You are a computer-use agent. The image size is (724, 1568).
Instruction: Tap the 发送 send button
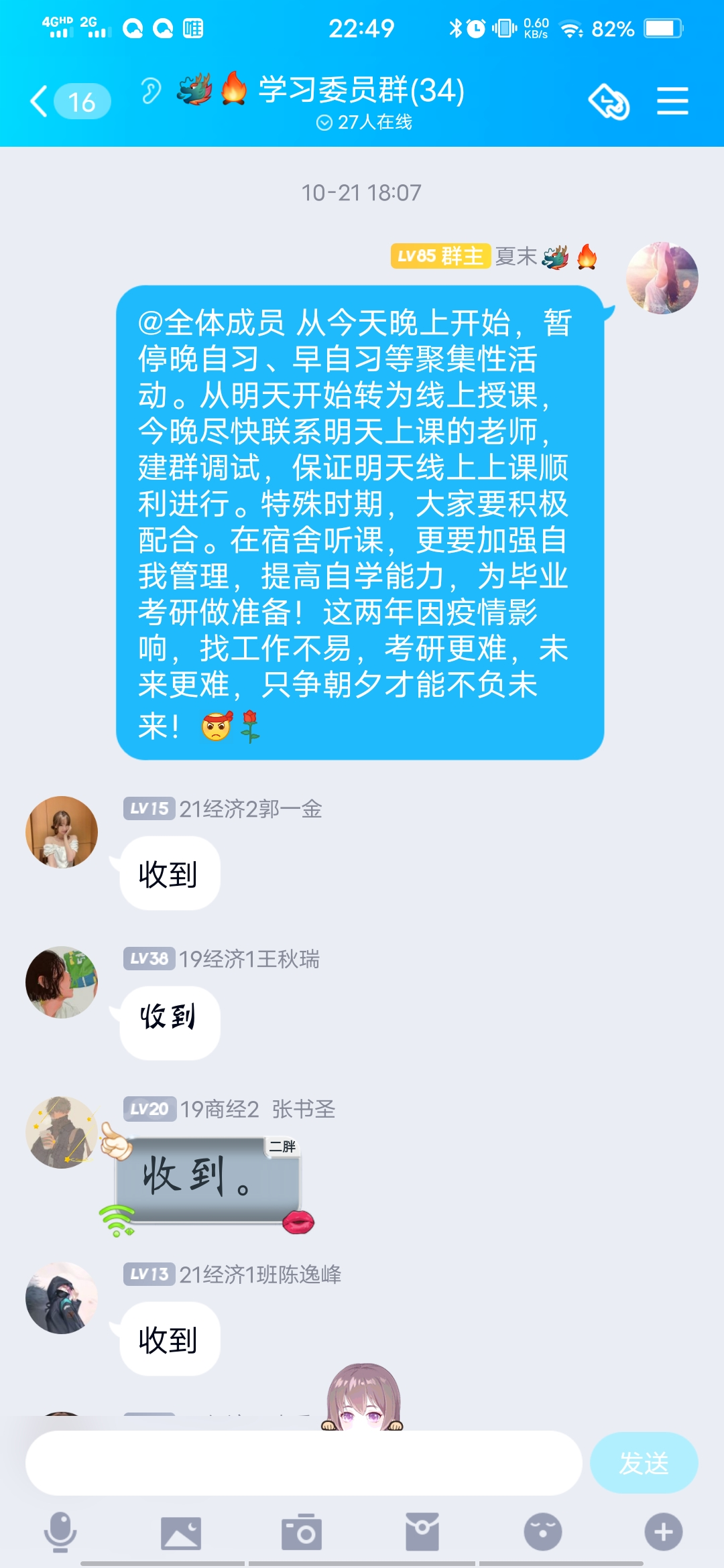(644, 1463)
